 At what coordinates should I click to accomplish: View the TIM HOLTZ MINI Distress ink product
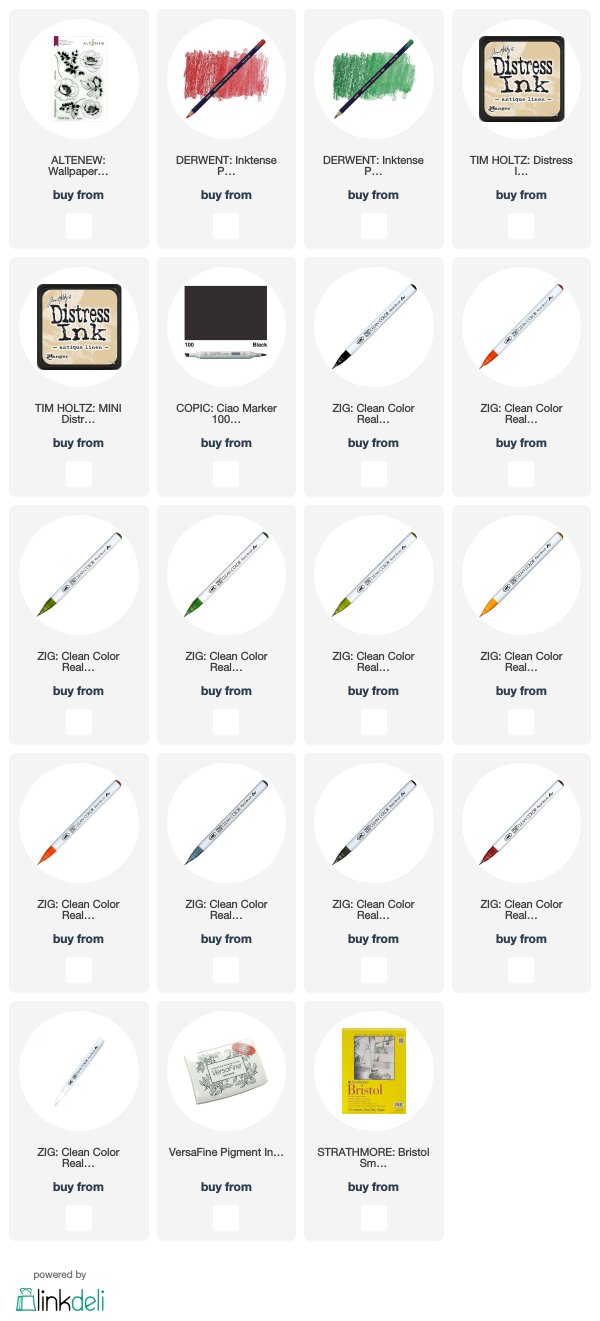(x=78, y=377)
